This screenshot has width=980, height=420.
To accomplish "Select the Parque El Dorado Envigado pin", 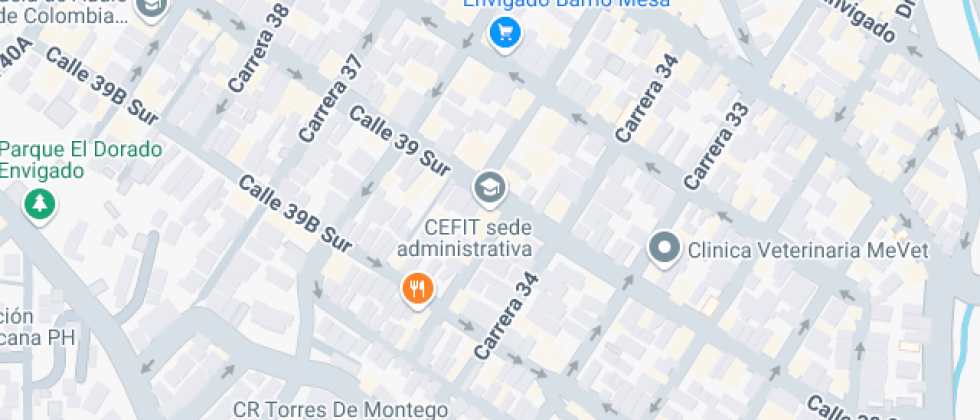I will coord(40,204).
